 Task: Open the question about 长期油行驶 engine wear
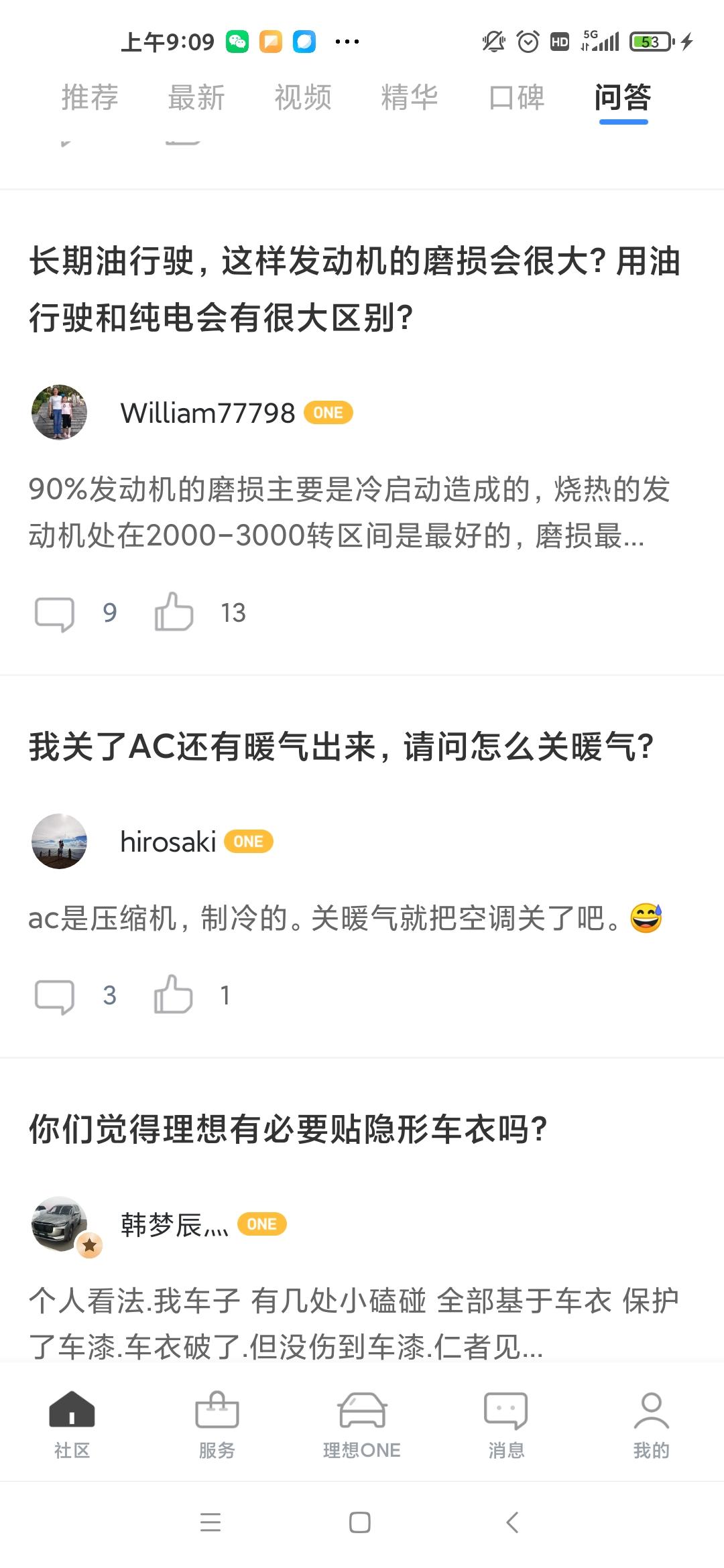pyautogui.click(x=354, y=288)
